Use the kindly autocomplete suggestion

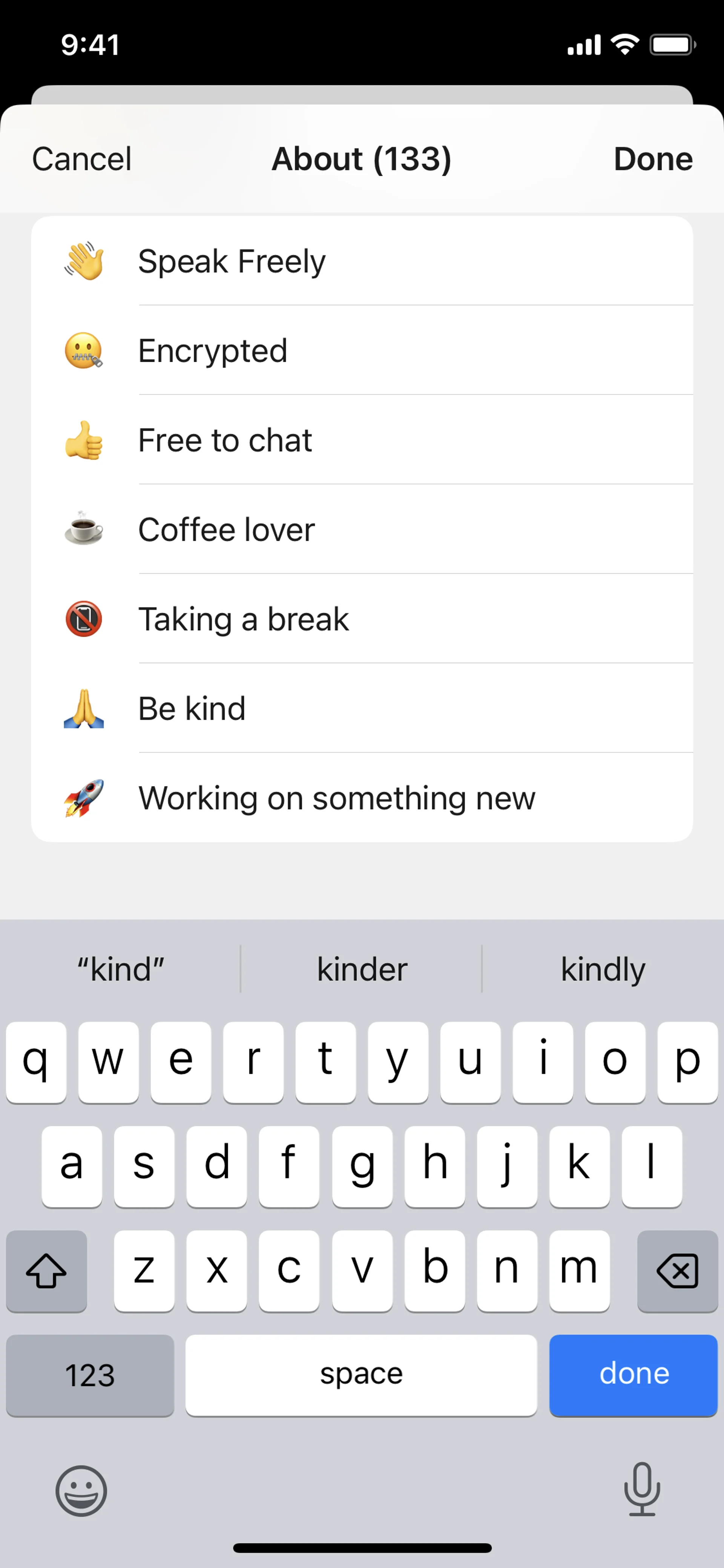(602, 969)
